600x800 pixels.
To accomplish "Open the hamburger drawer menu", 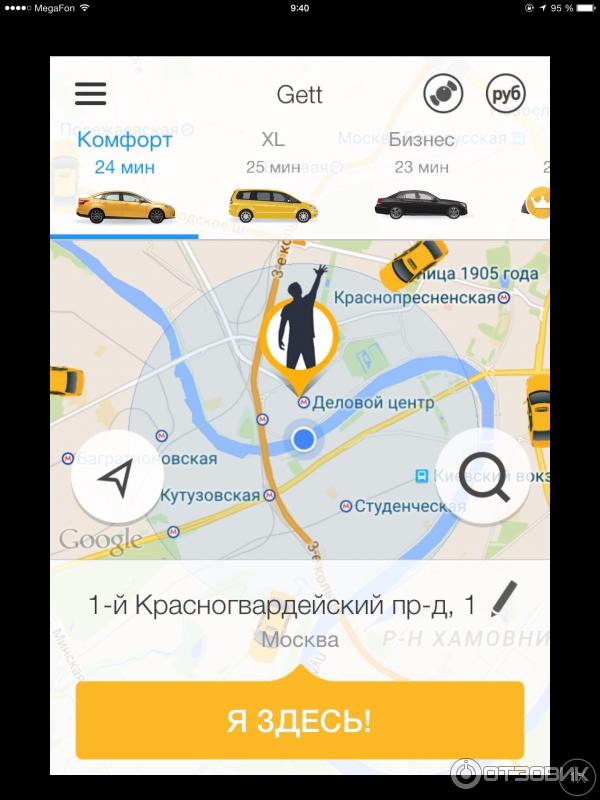I will click(90, 94).
